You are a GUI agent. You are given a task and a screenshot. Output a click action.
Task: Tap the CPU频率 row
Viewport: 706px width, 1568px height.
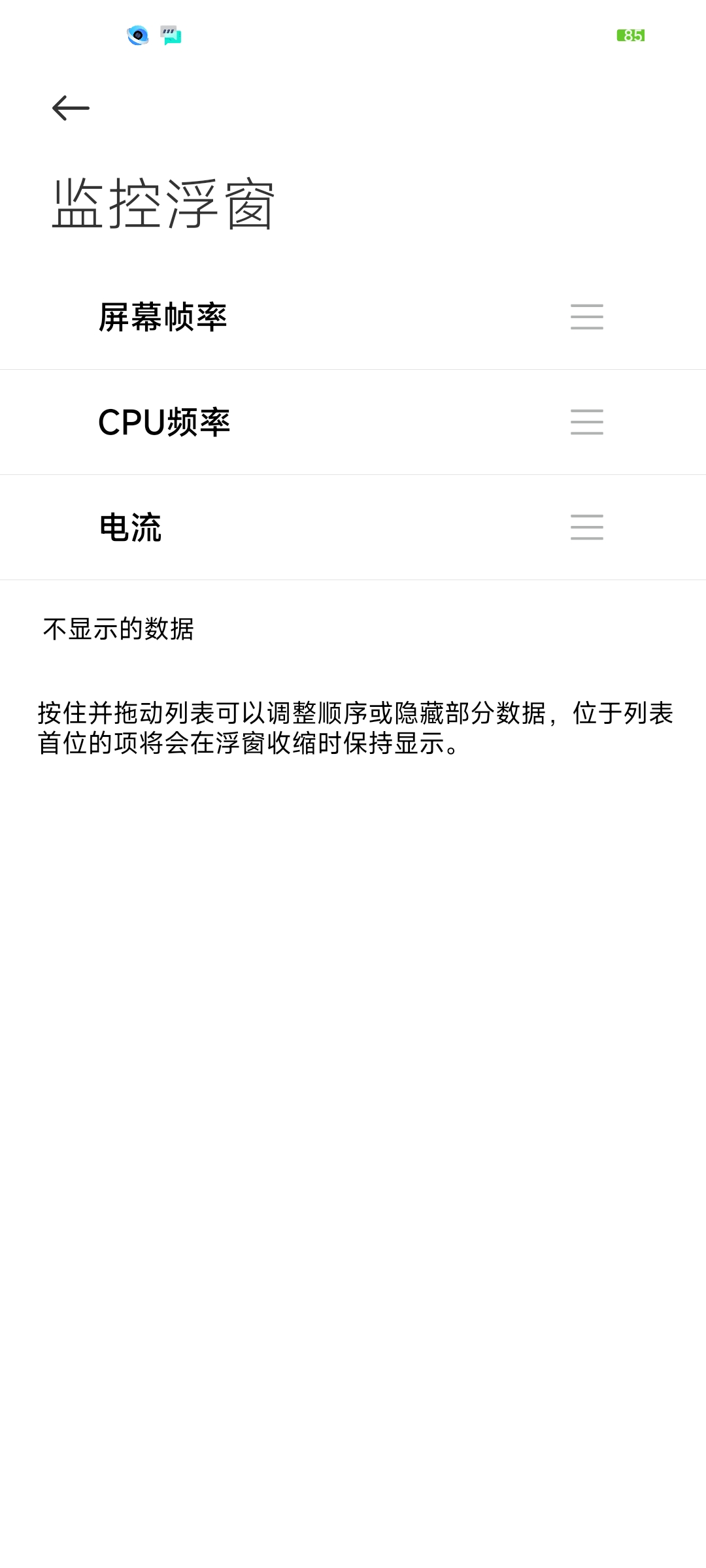pos(353,422)
